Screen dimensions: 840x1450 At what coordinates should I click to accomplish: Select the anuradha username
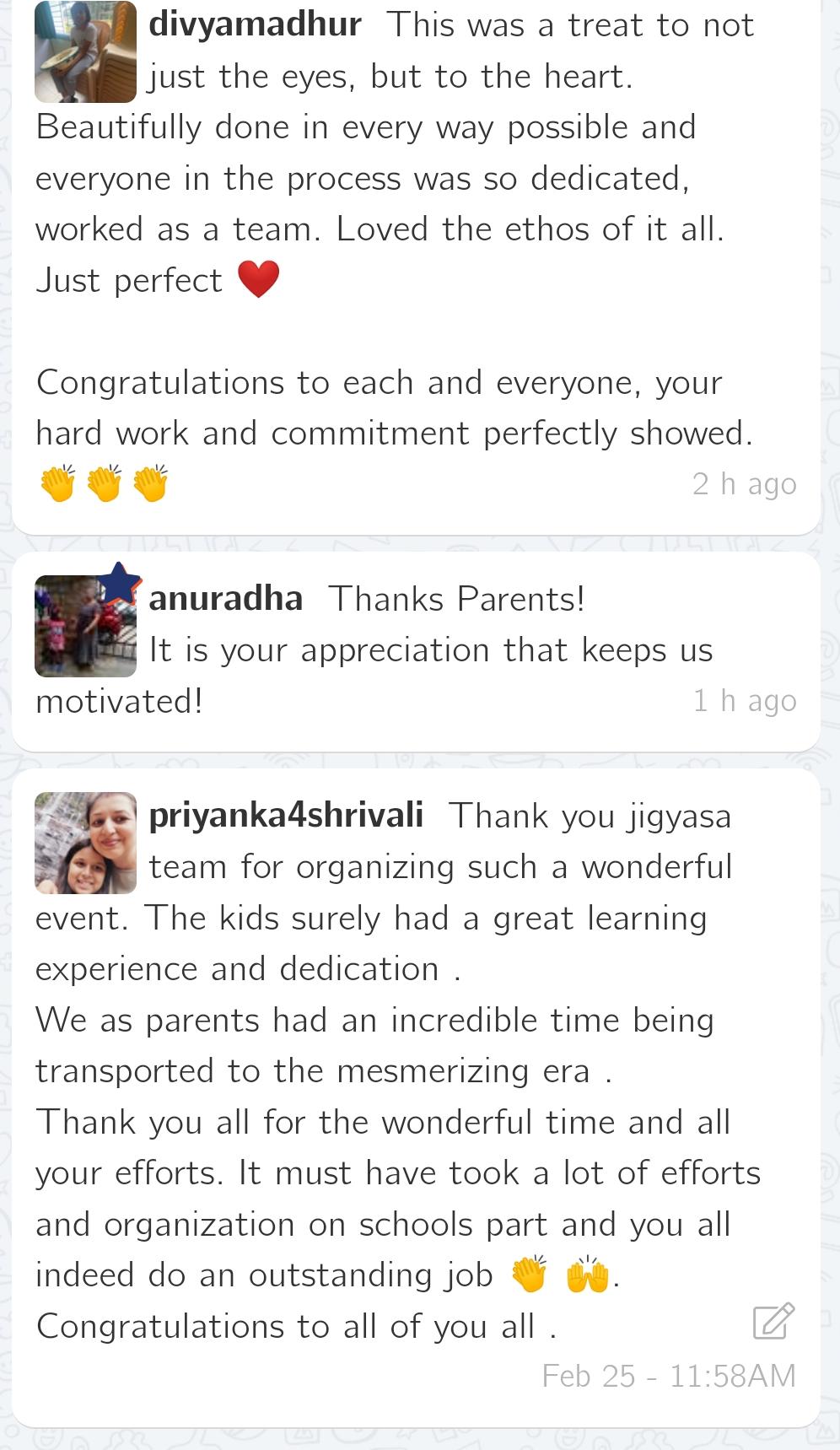(225, 599)
